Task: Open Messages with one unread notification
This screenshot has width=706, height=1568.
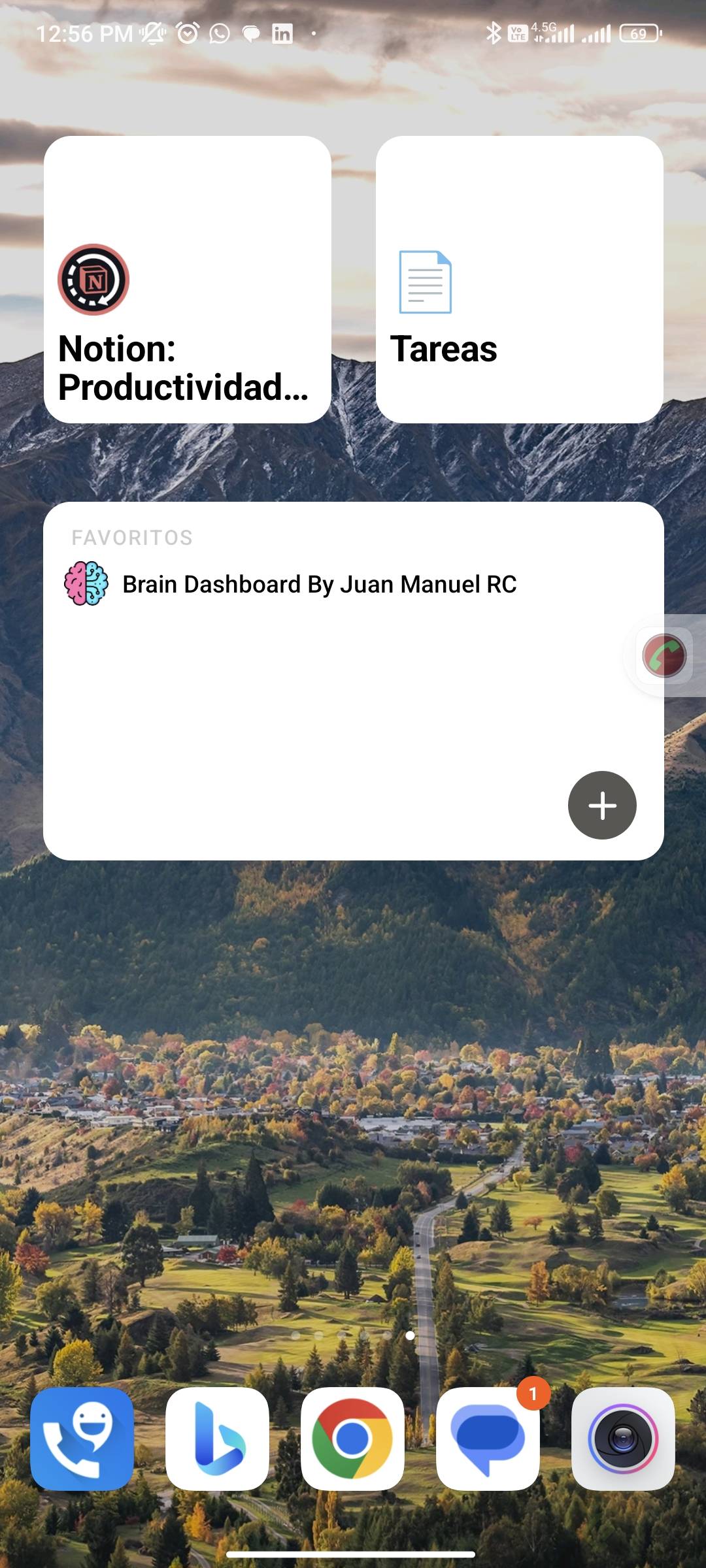Action: [488, 1439]
